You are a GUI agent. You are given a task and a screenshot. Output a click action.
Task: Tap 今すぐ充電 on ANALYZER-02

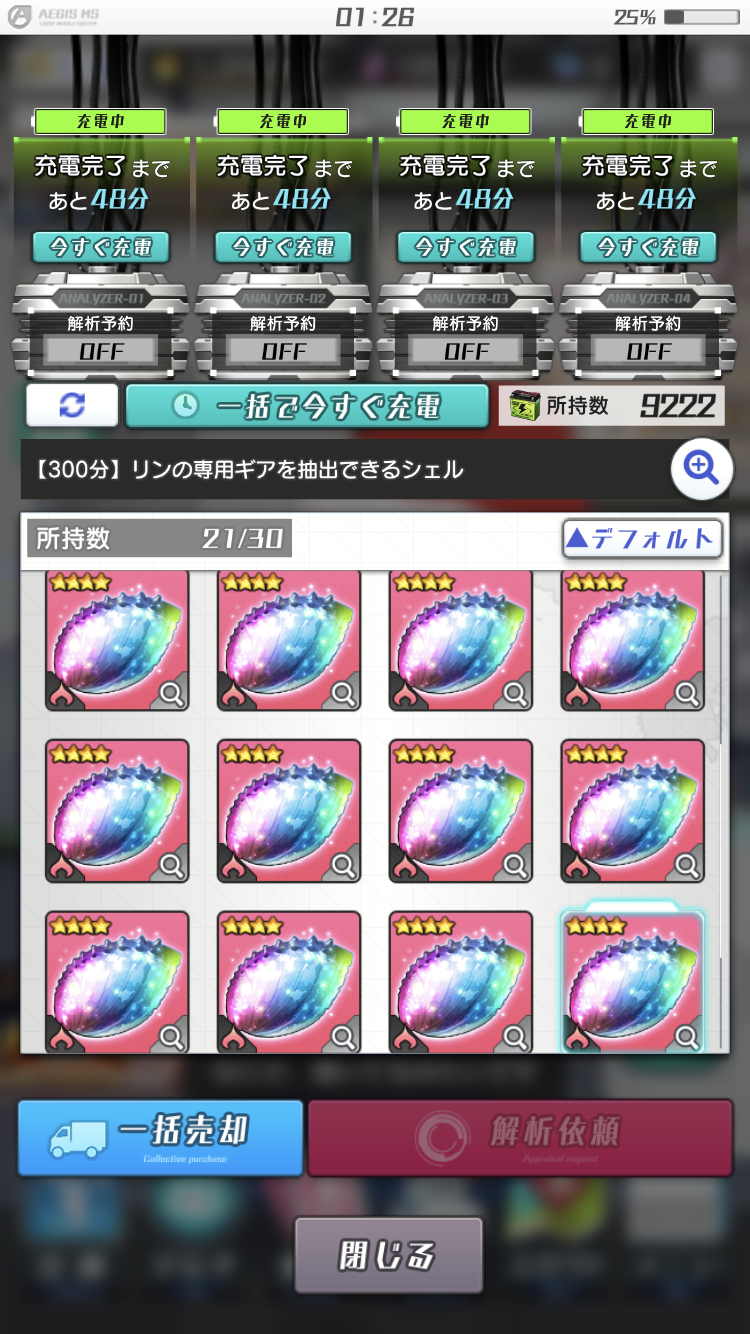(x=283, y=246)
